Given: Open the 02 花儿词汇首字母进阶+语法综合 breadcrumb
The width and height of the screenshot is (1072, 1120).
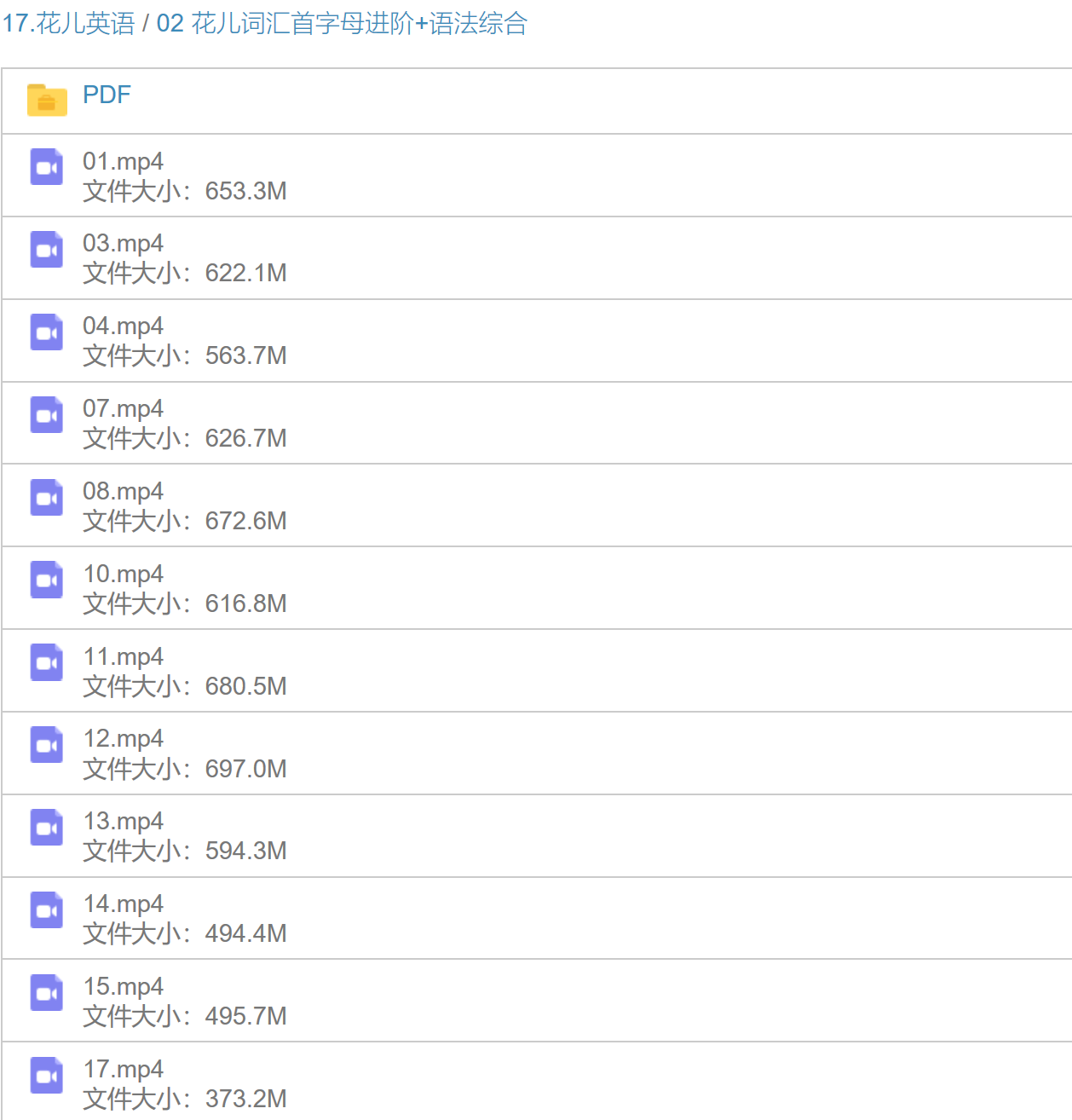Looking at the screenshot, I should point(342,23).
